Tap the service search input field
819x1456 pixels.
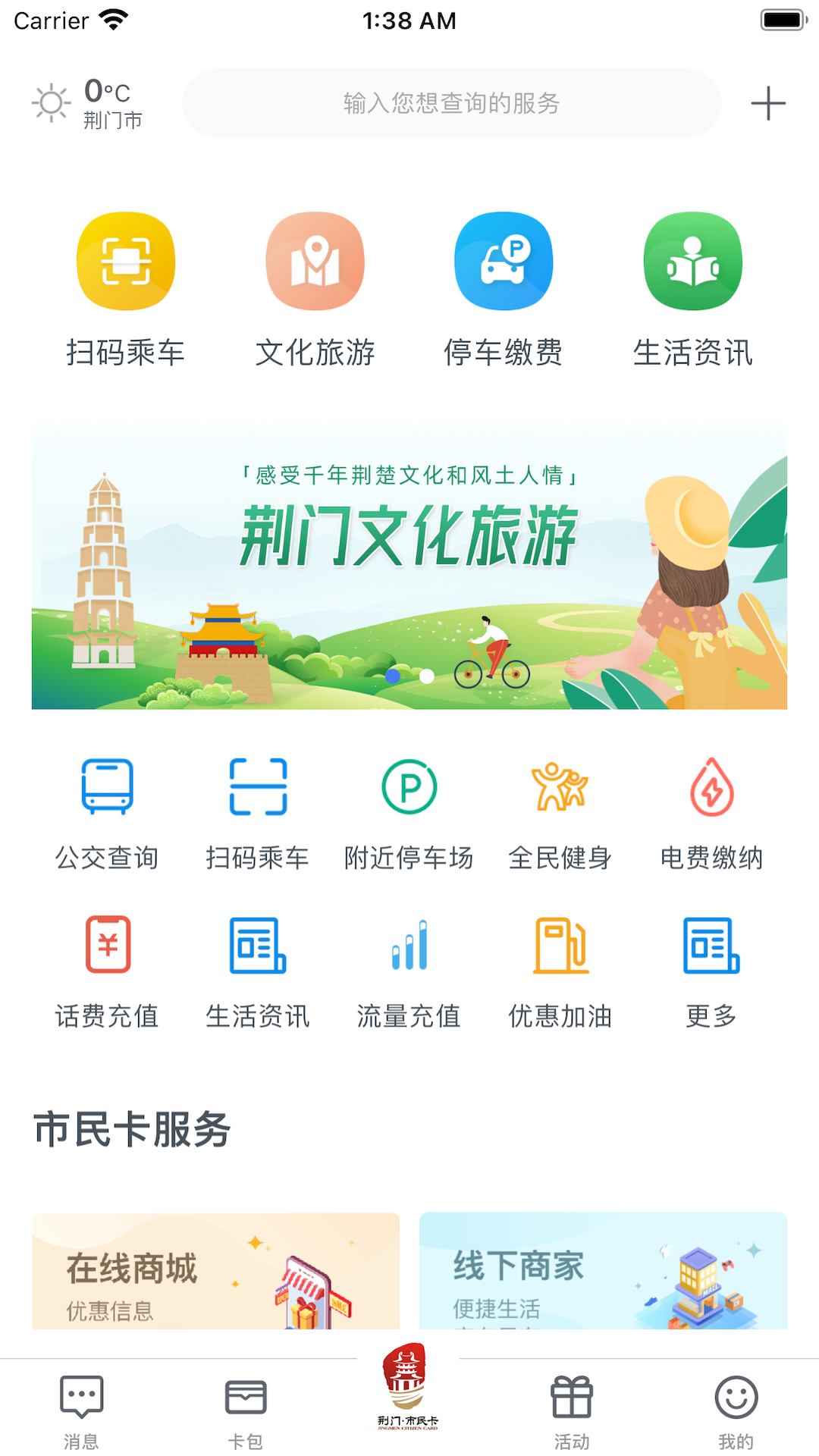click(x=450, y=103)
